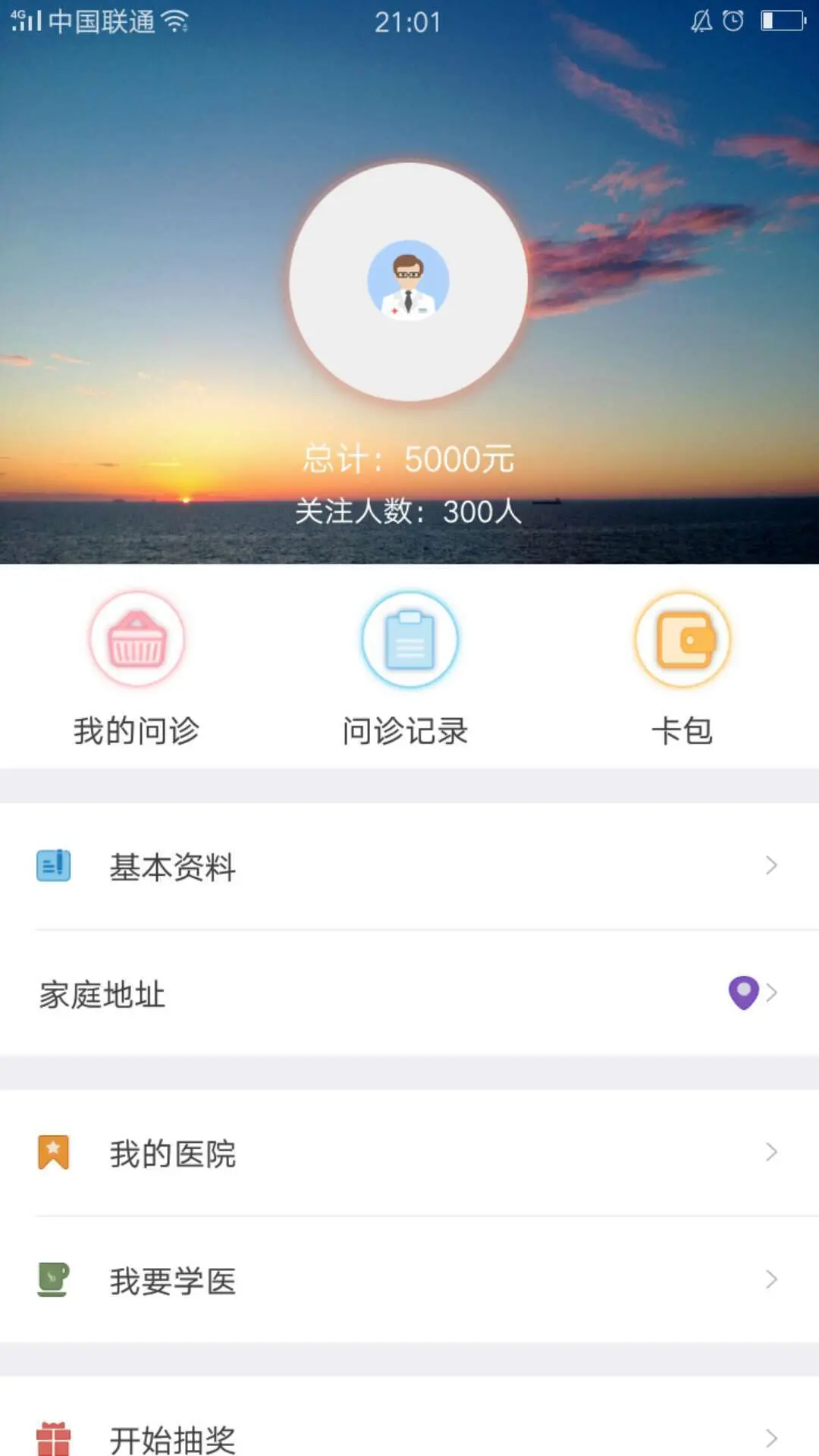
Task: Open 我要学医 row
Action: [x=409, y=1280]
